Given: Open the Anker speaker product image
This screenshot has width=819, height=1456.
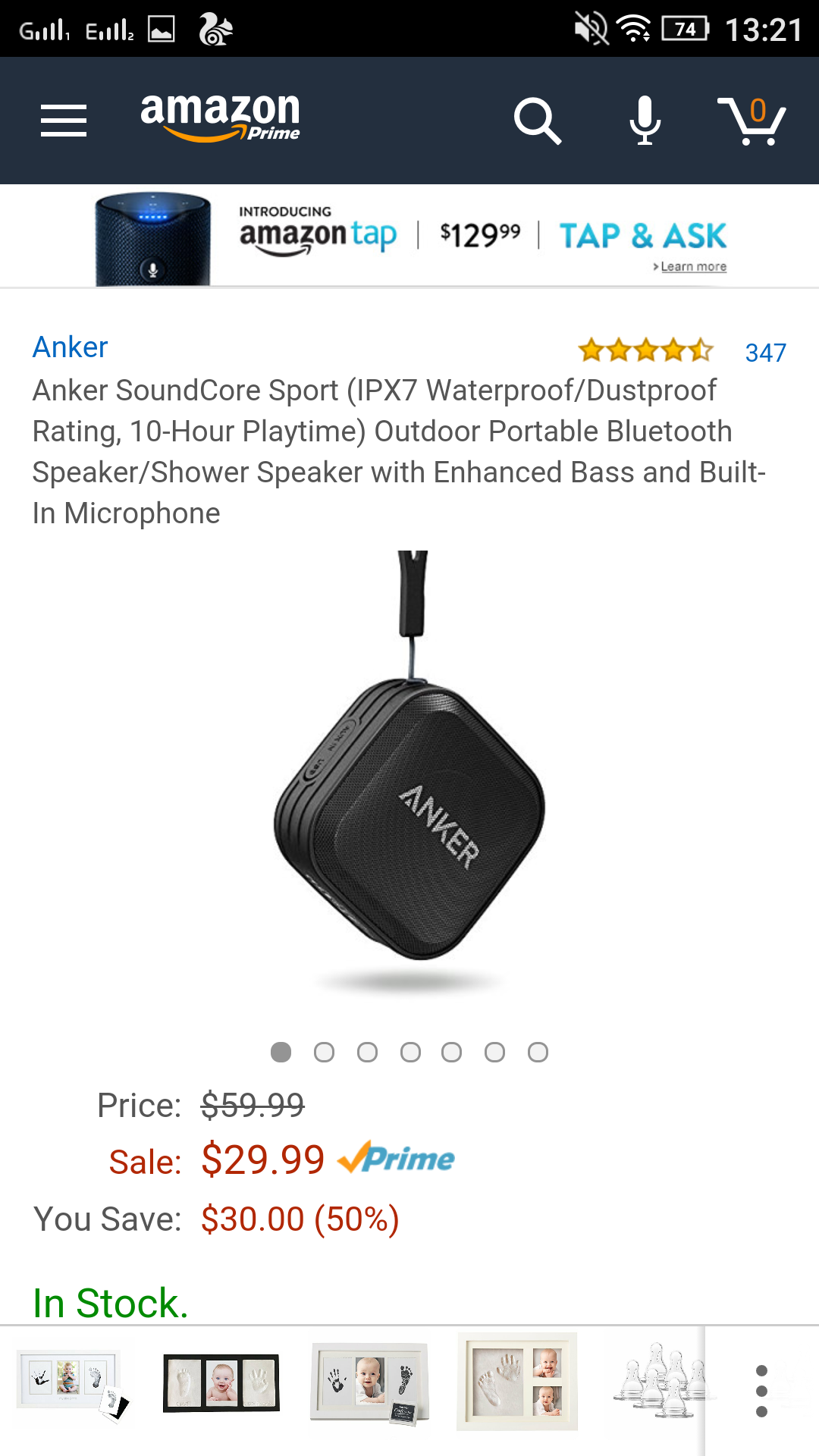Looking at the screenshot, I should click(x=409, y=770).
